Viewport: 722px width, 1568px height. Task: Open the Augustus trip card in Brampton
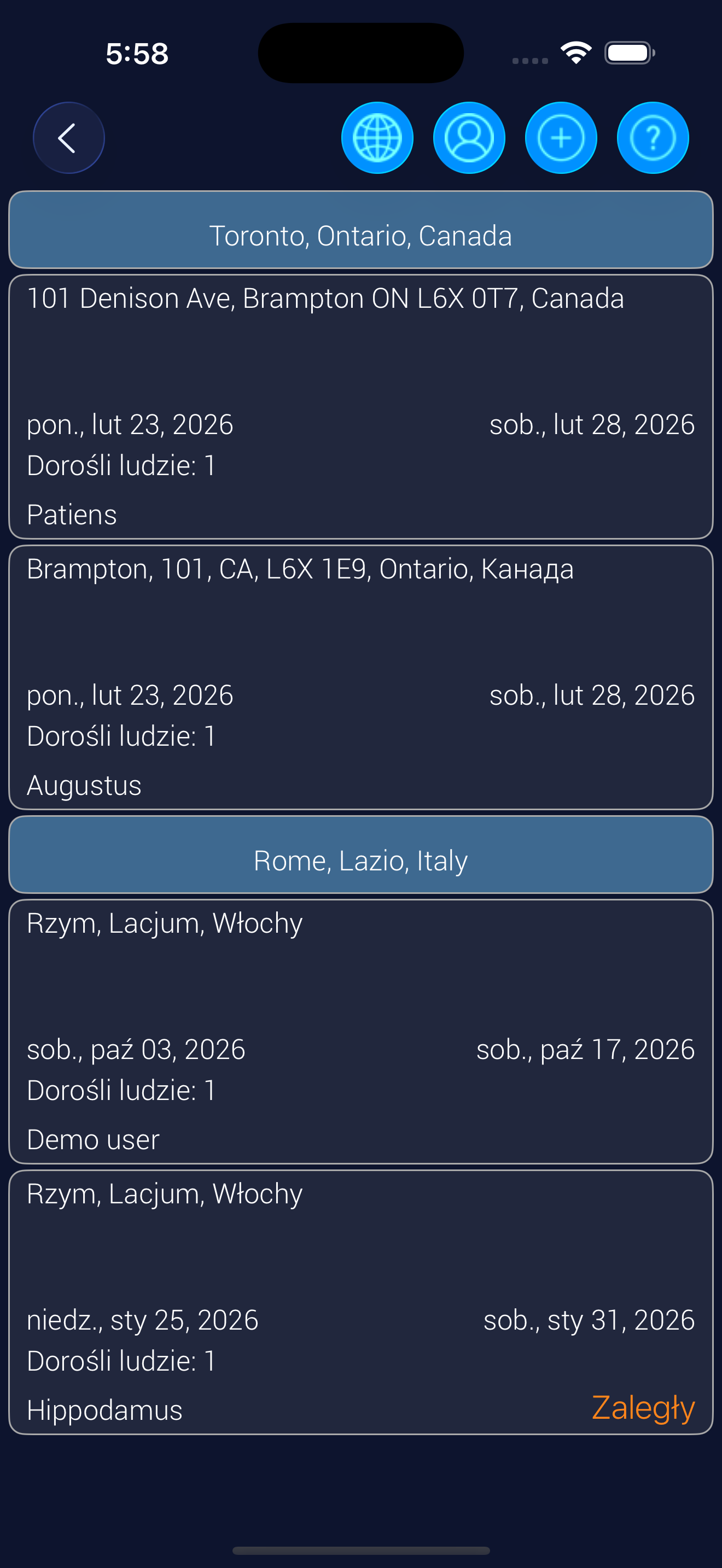360,677
